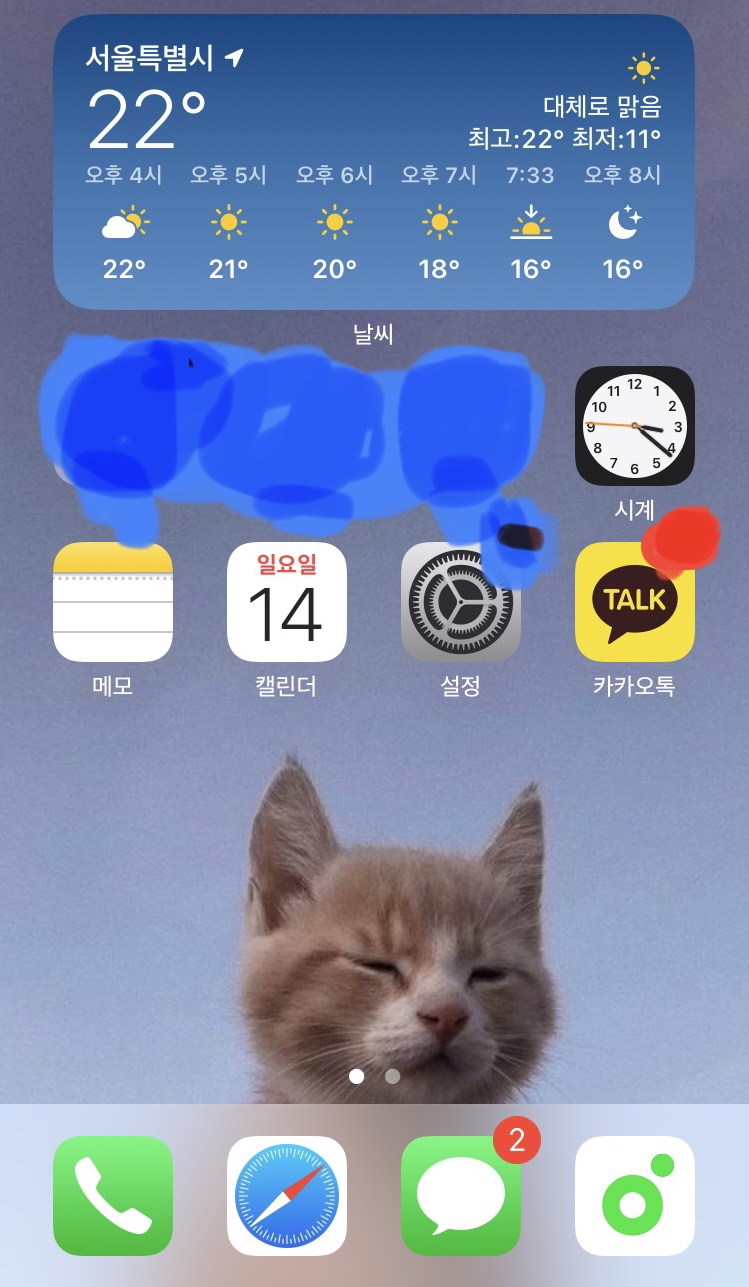Launch 카카오톡 KakaoTalk

pyautogui.click(x=634, y=602)
